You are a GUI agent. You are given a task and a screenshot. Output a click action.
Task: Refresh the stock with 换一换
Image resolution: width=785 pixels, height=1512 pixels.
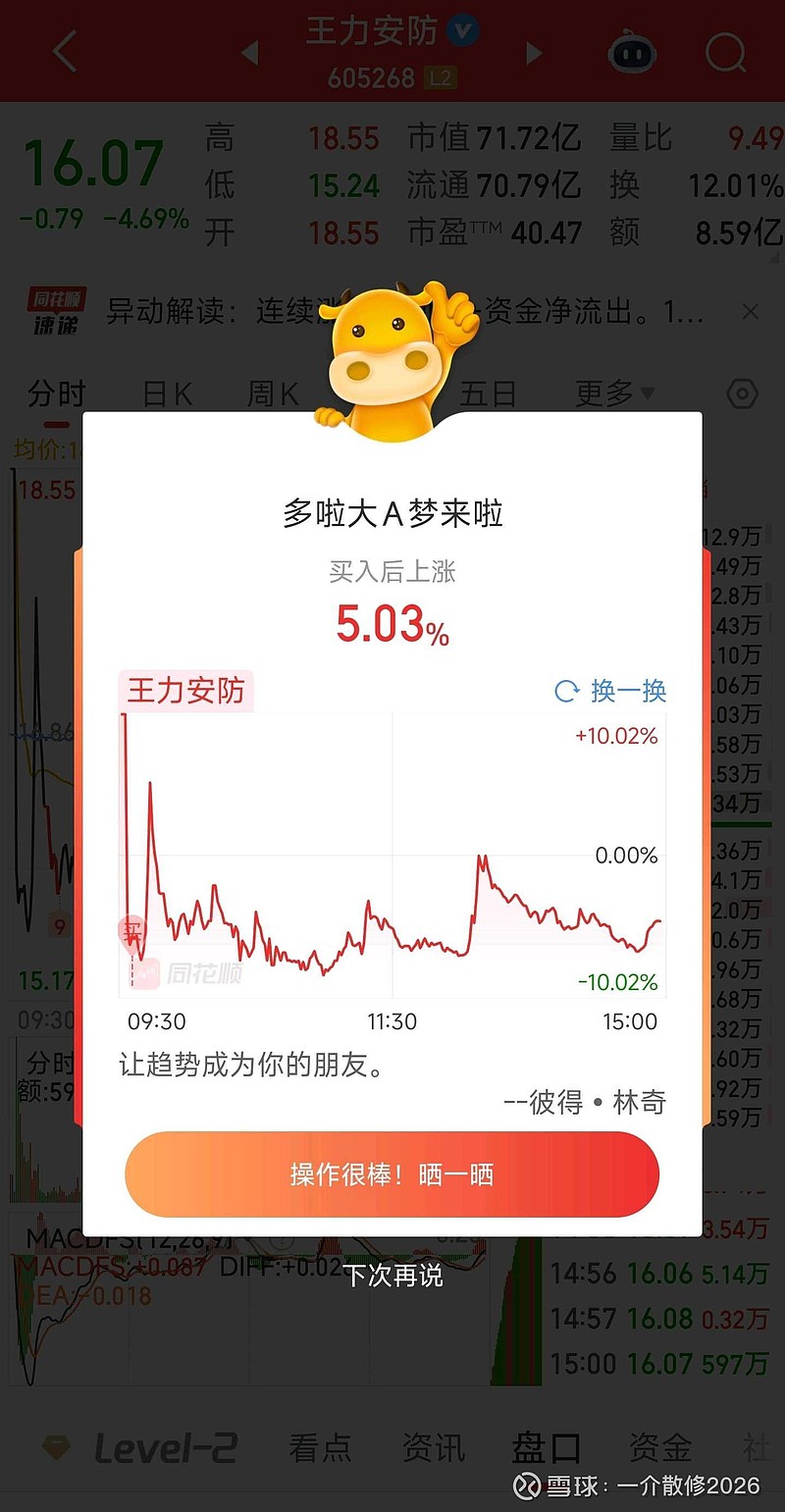click(611, 691)
